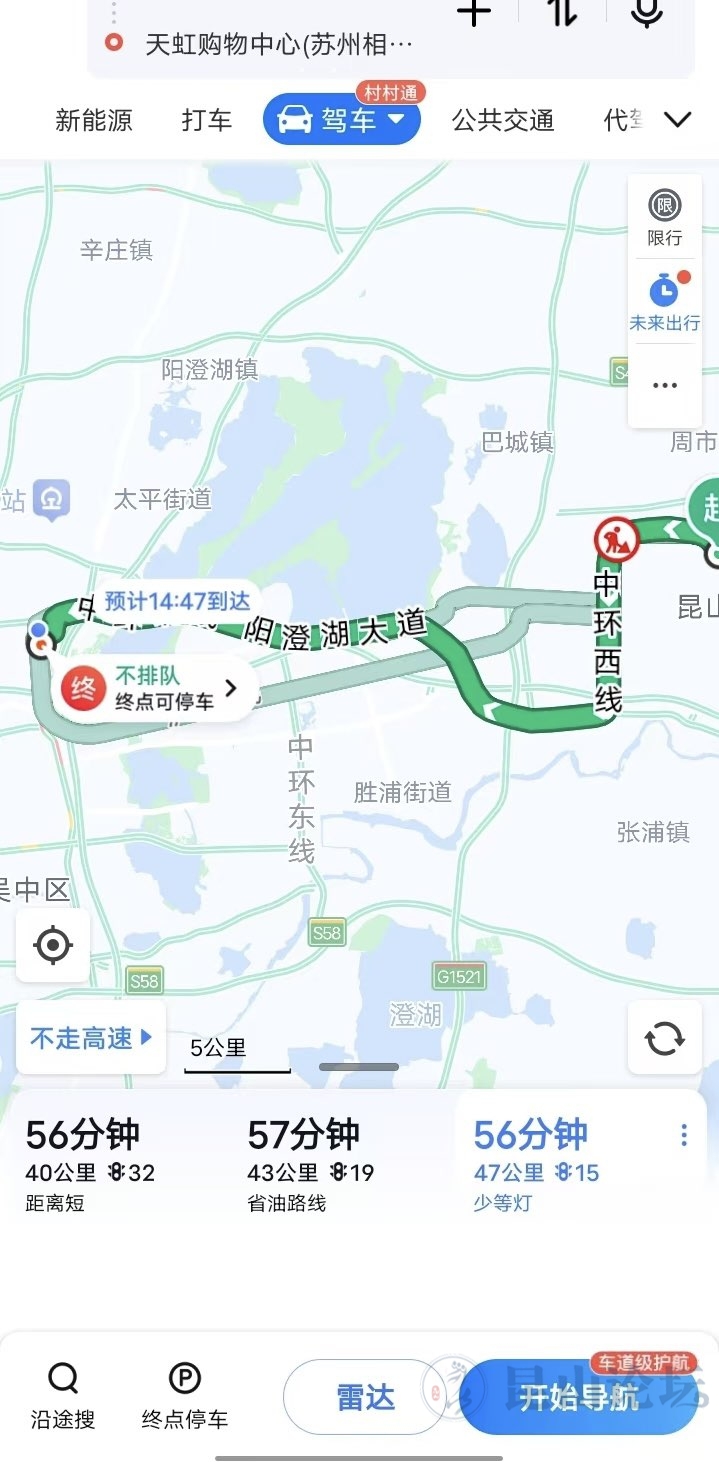719x1462 pixels.
Task: Refresh the route with the reload icon
Action: click(x=664, y=1038)
